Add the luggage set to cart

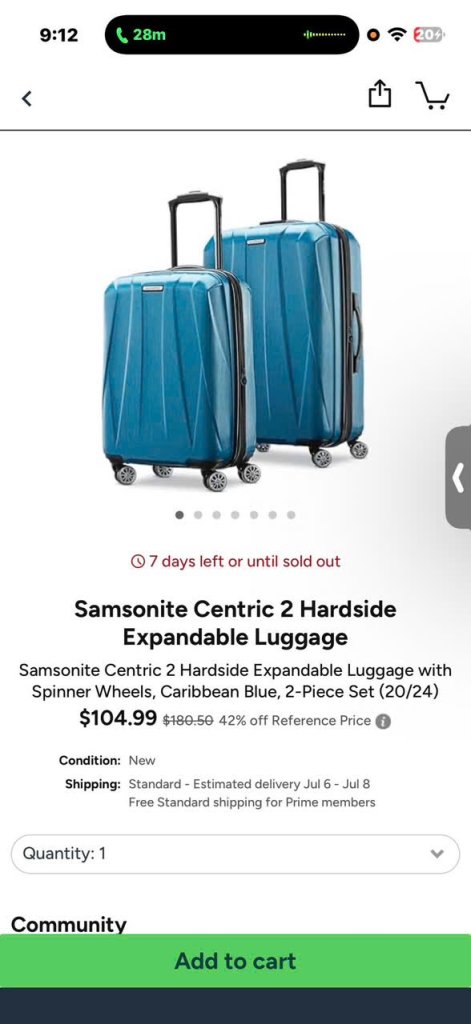pos(235,961)
